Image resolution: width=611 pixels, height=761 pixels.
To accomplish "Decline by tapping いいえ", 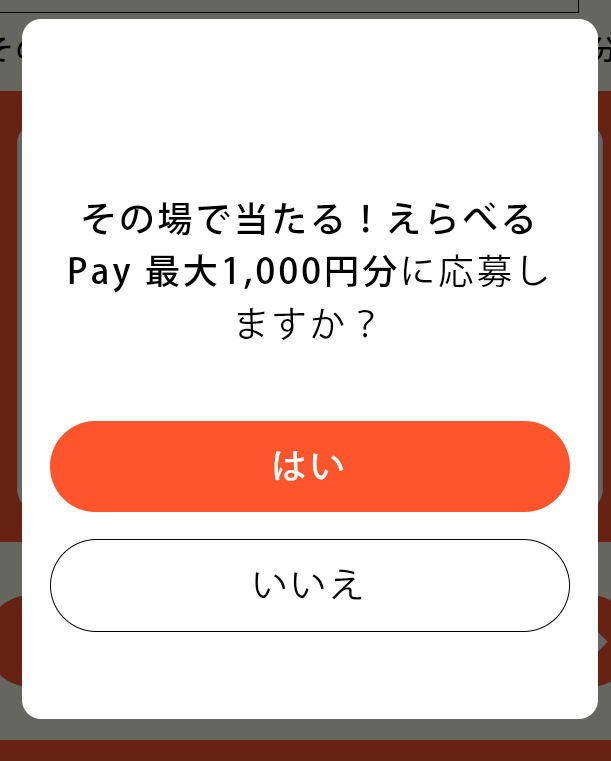I will 309,585.
